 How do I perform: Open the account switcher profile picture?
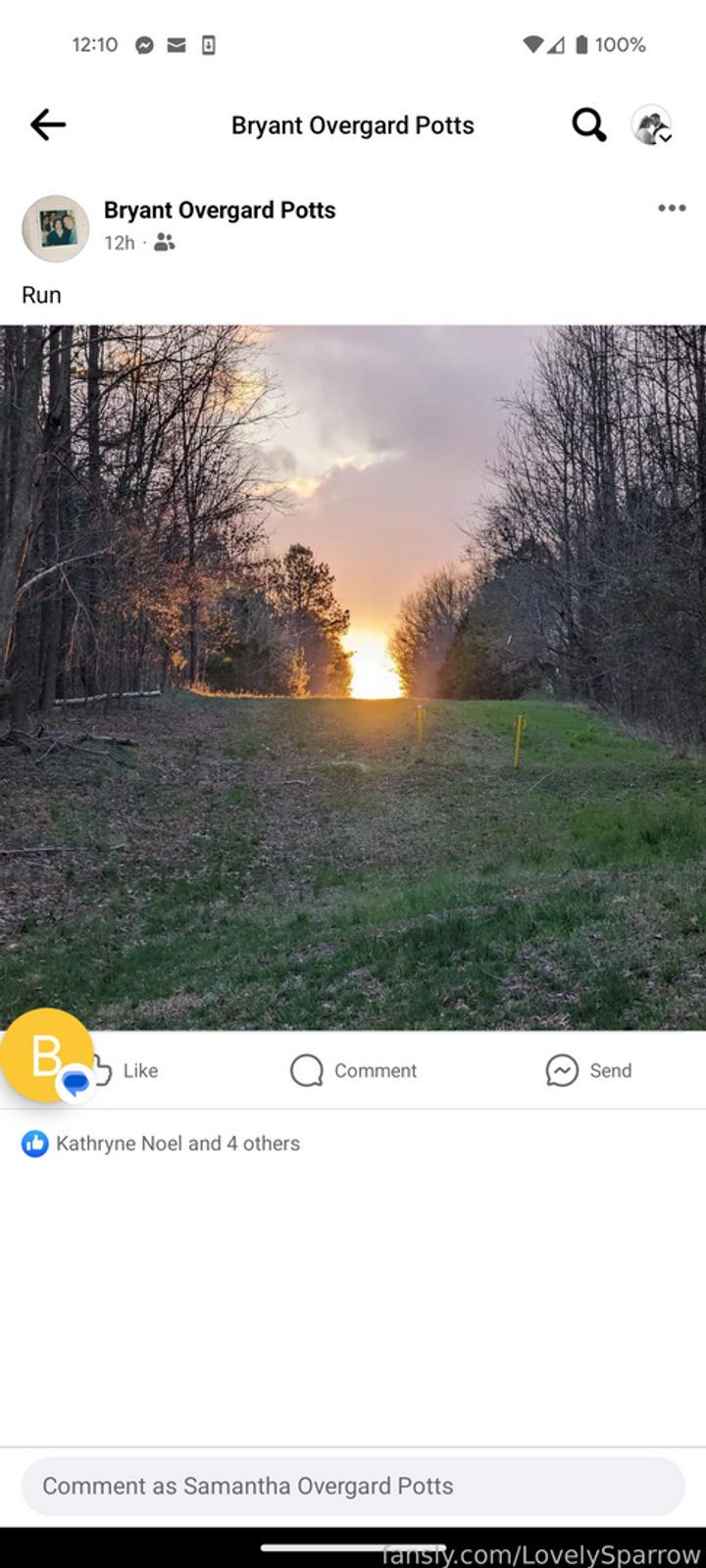(651, 125)
